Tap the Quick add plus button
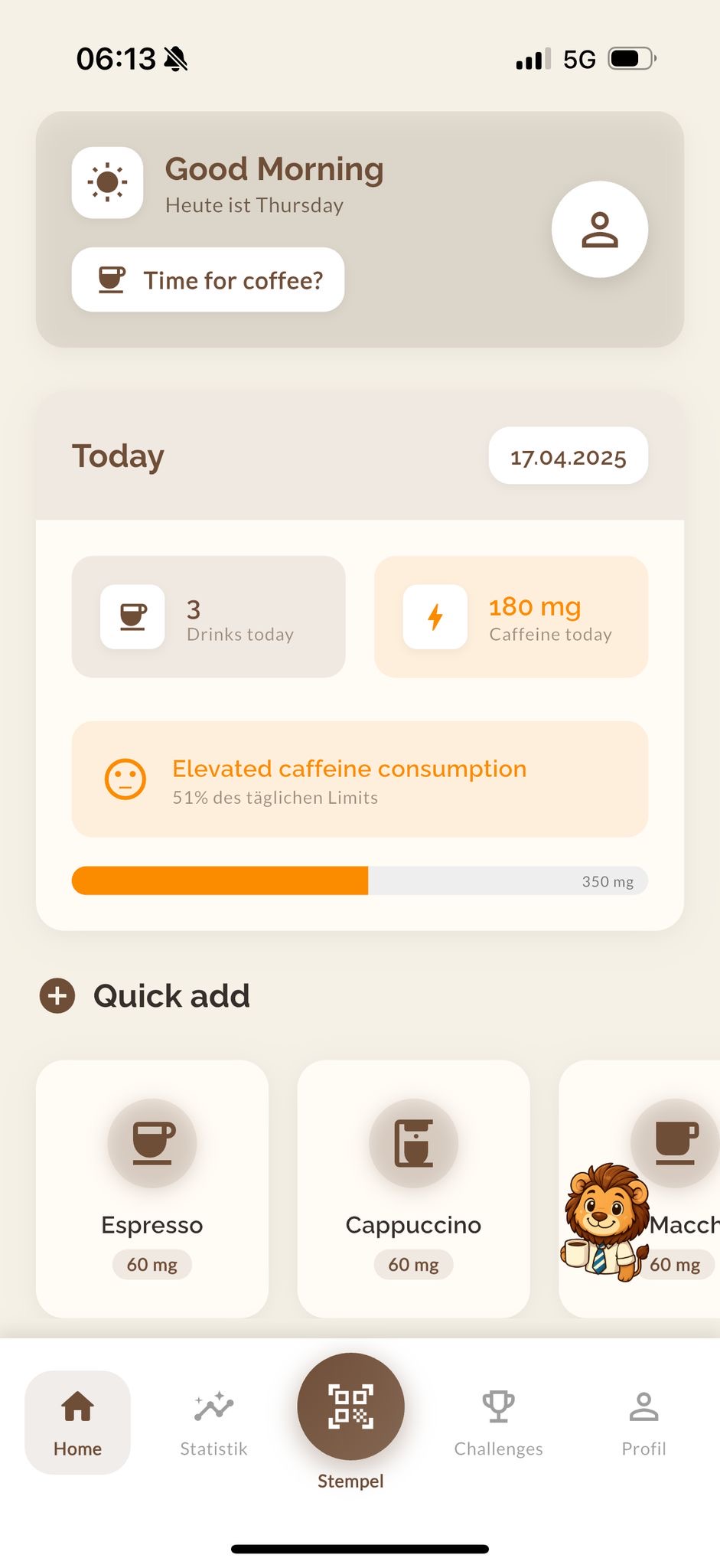The image size is (720, 1568). tap(56, 996)
